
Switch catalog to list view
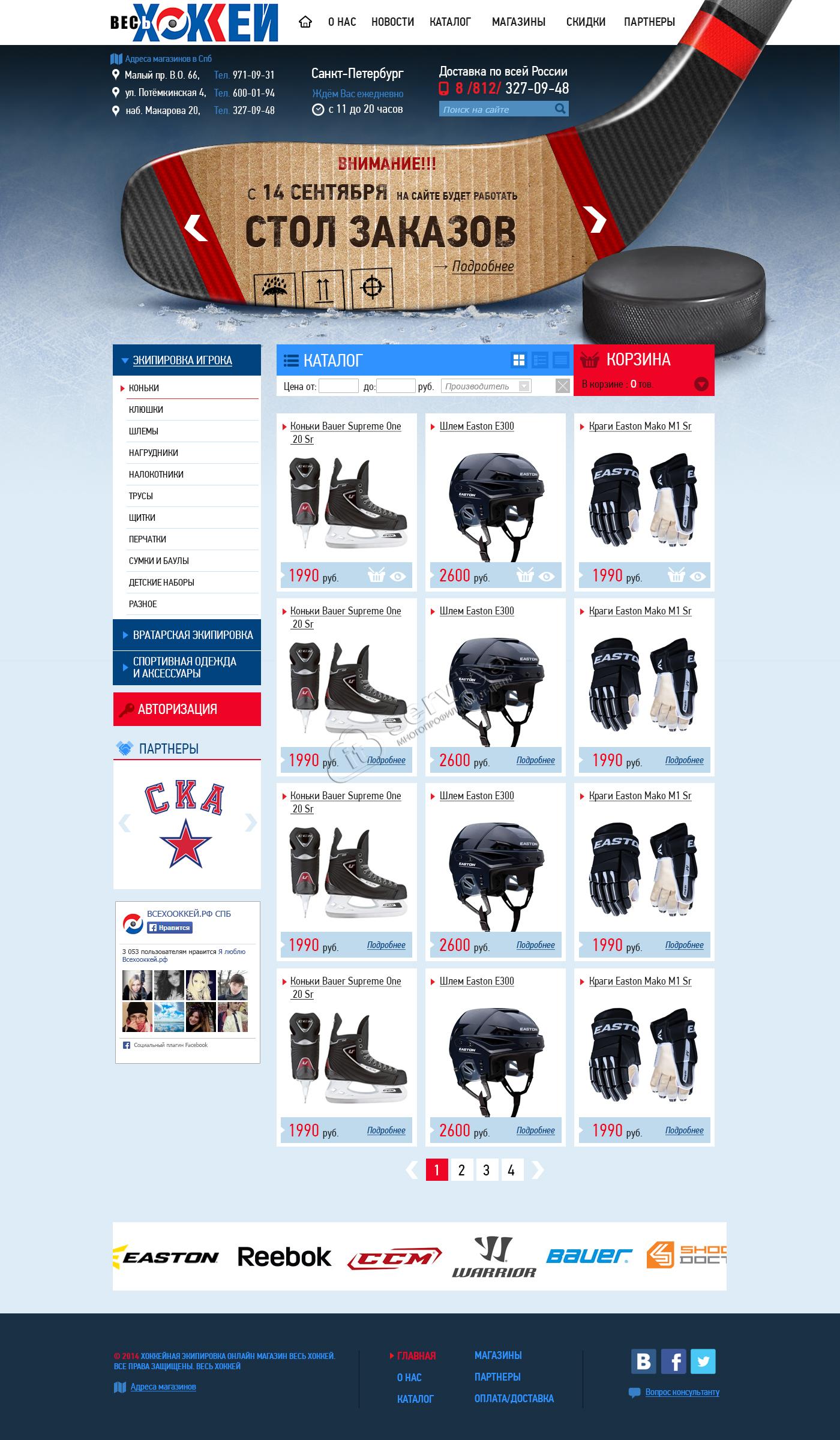coord(540,360)
